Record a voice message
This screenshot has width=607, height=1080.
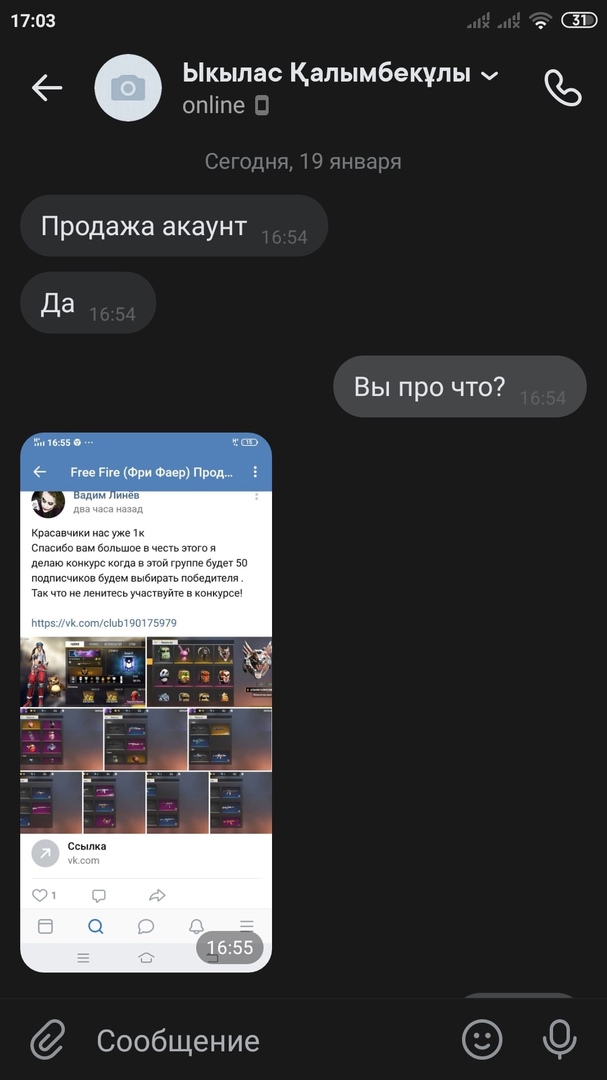coord(559,1040)
